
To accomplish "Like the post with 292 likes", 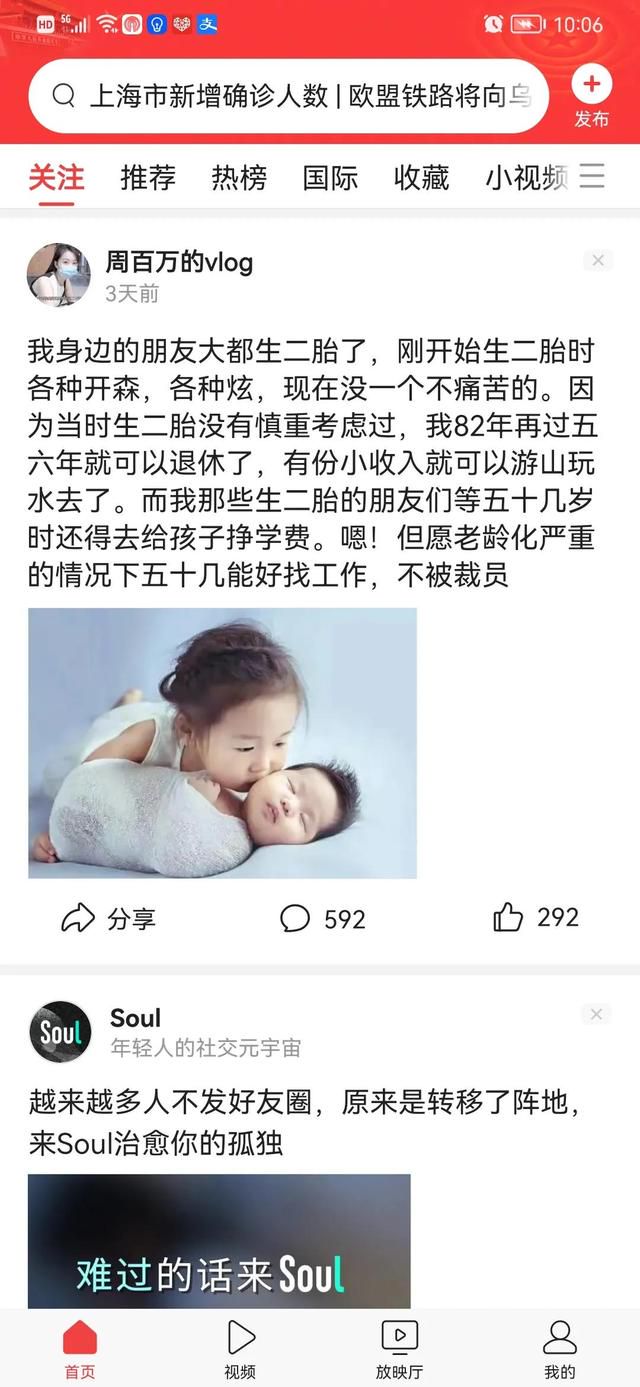I will click(x=536, y=917).
